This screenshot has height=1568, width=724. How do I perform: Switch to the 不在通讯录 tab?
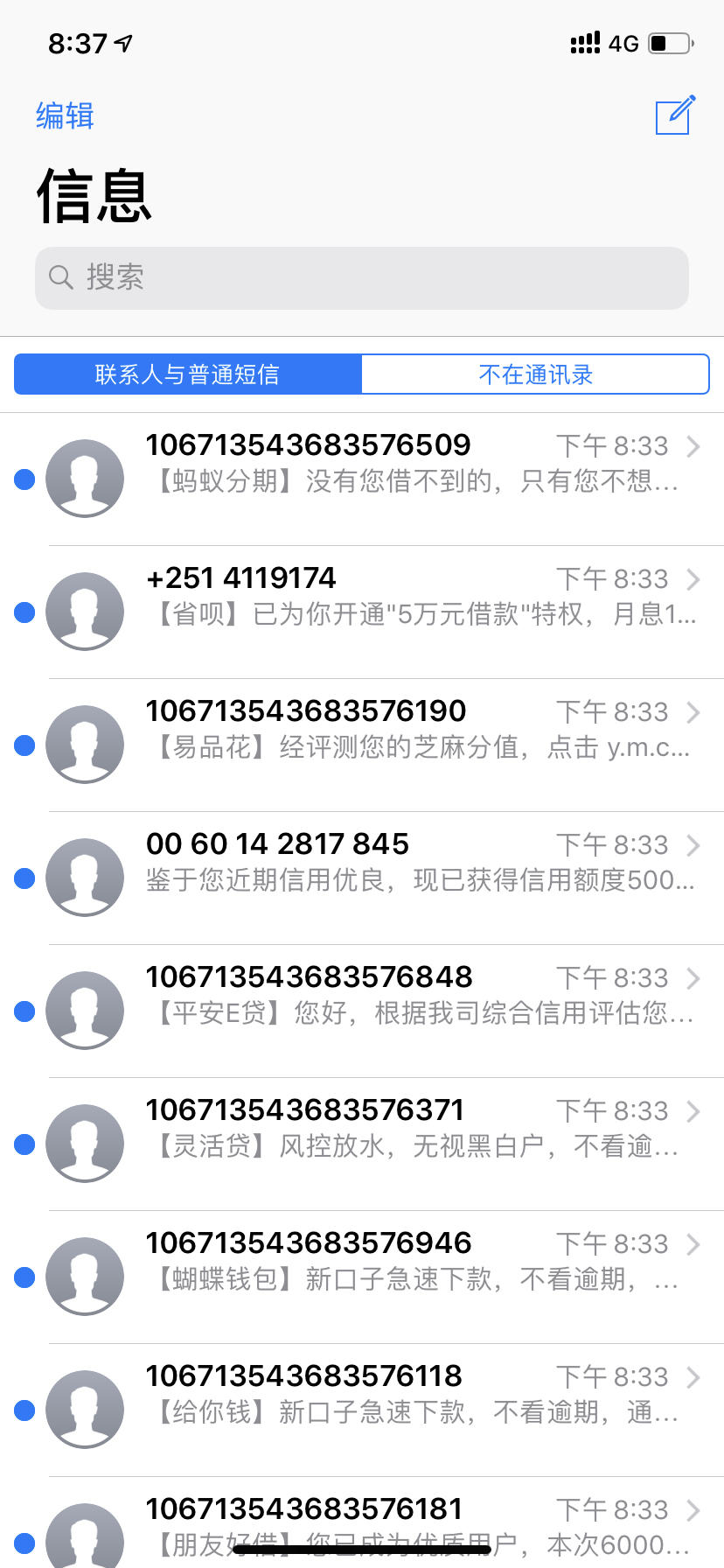coord(535,374)
